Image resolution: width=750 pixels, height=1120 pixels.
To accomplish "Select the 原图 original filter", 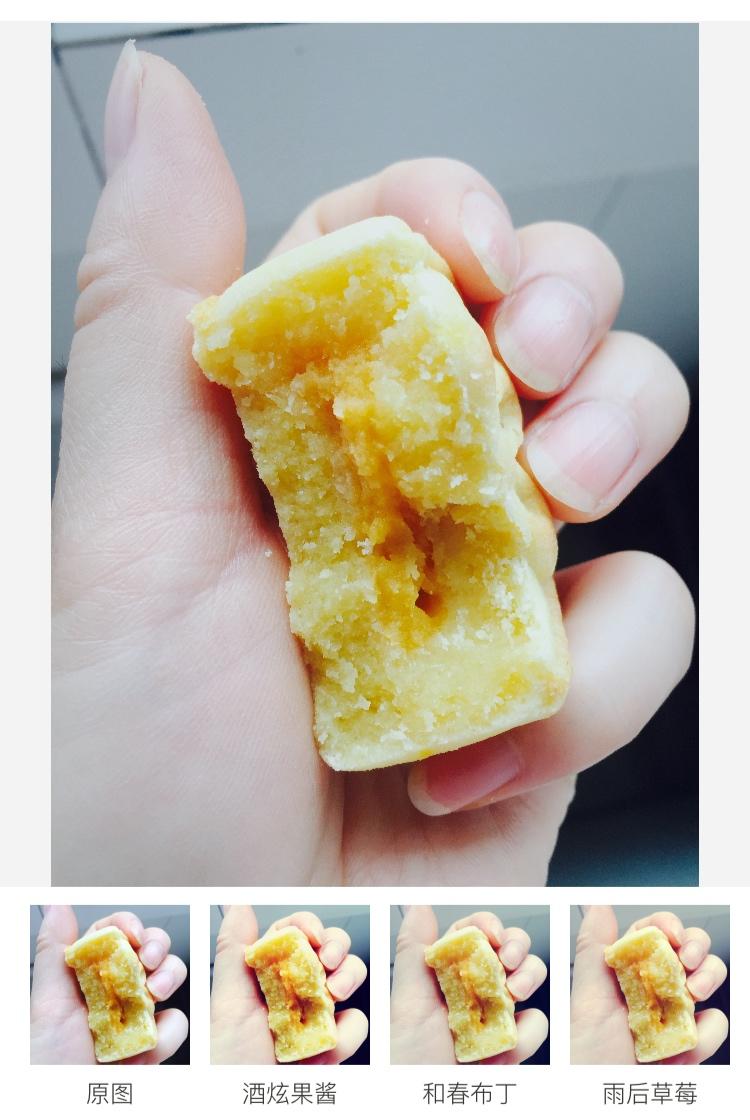I will pyautogui.click(x=110, y=985).
